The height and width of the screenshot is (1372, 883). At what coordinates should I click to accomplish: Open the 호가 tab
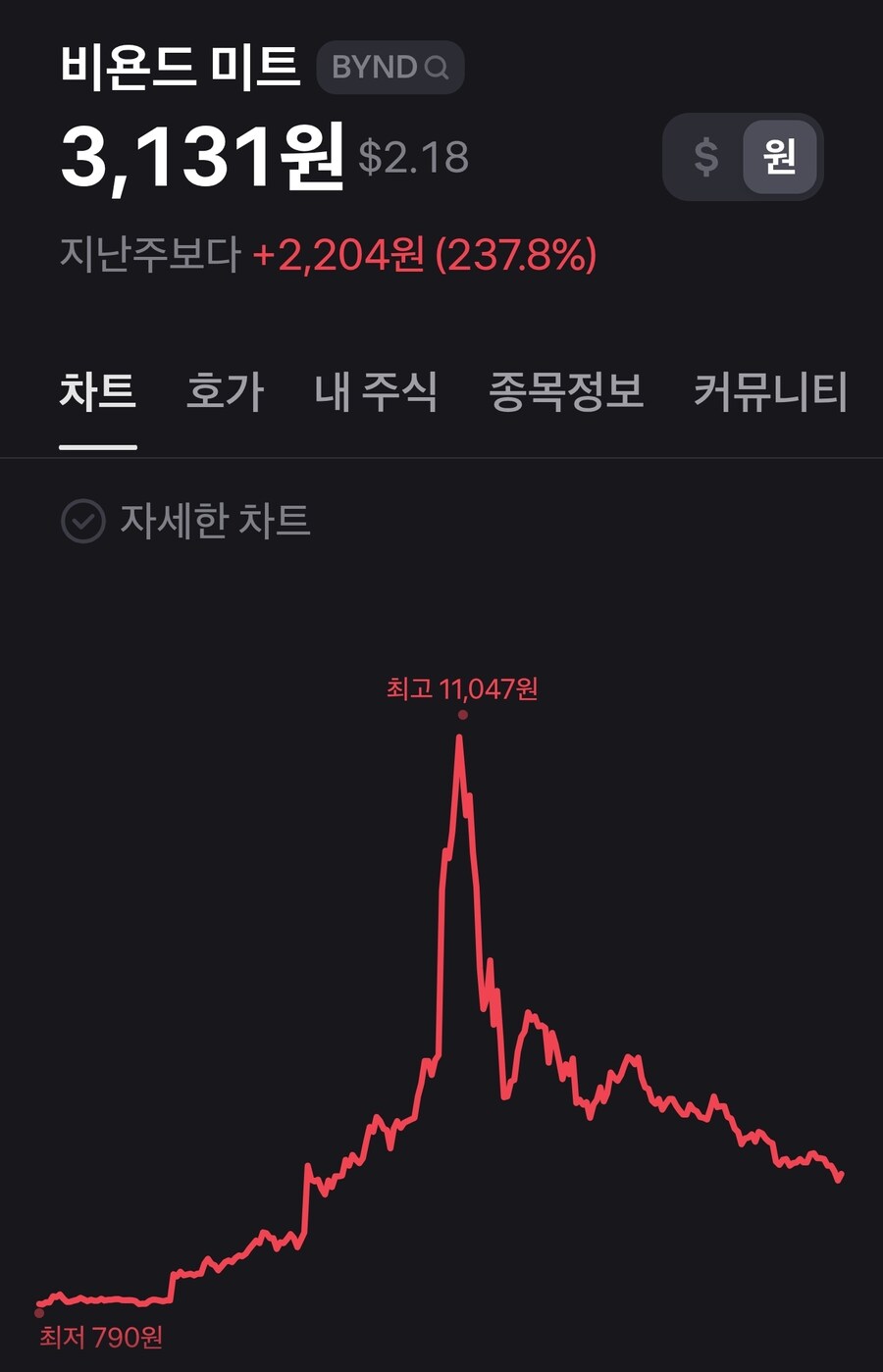[225, 391]
